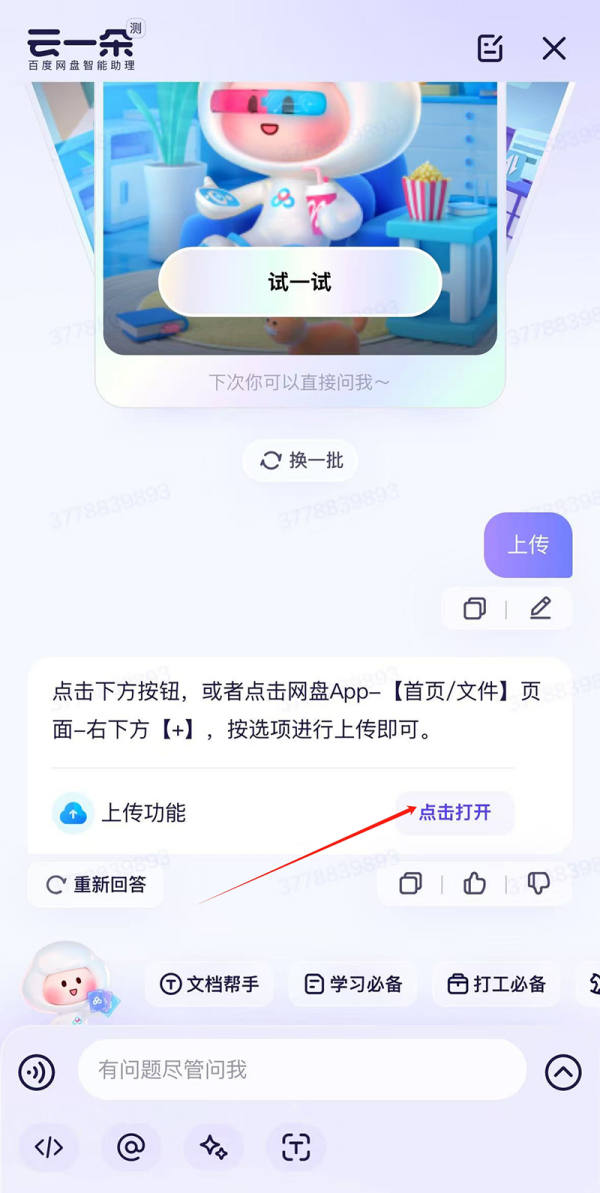The height and width of the screenshot is (1193, 600).
Task: Close the assistant with the X icon
Action: coord(554,48)
